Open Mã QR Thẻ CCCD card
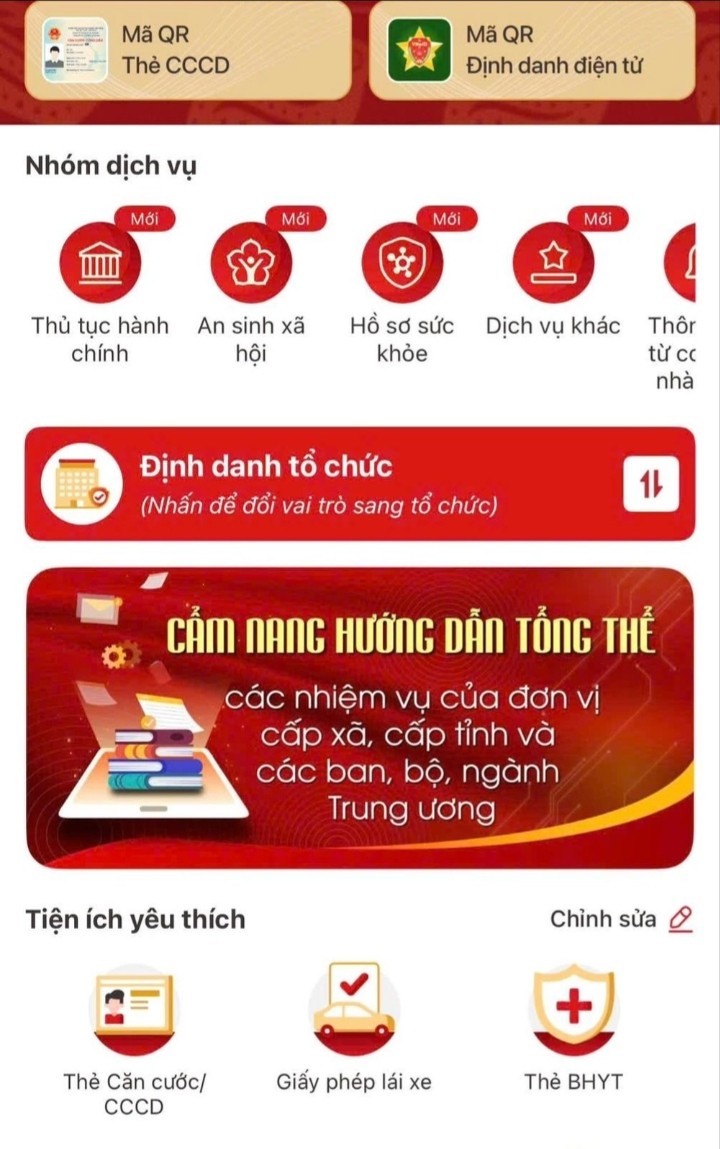The image size is (720, 1149). pos(187,50)
